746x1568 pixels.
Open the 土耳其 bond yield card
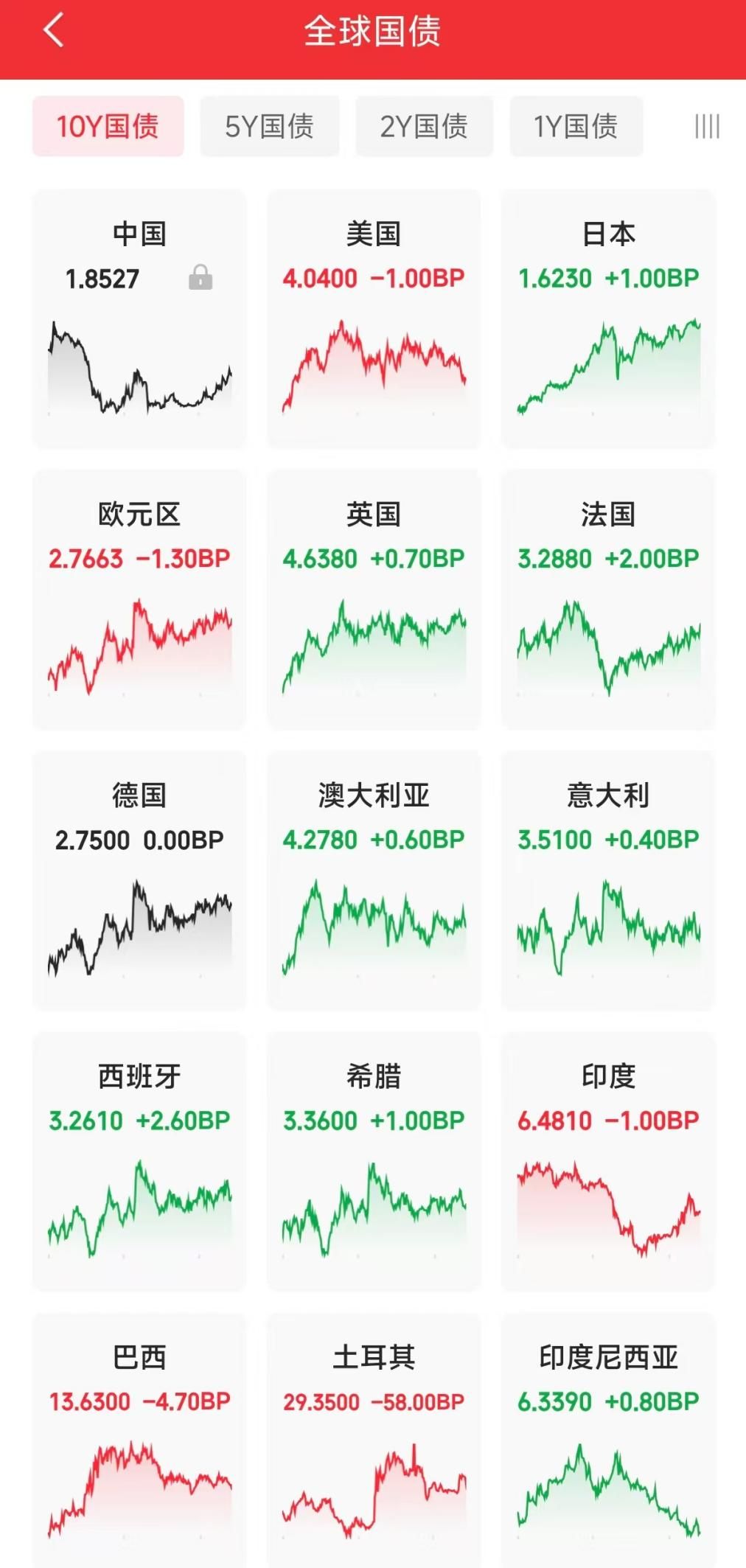[374, 1438]
